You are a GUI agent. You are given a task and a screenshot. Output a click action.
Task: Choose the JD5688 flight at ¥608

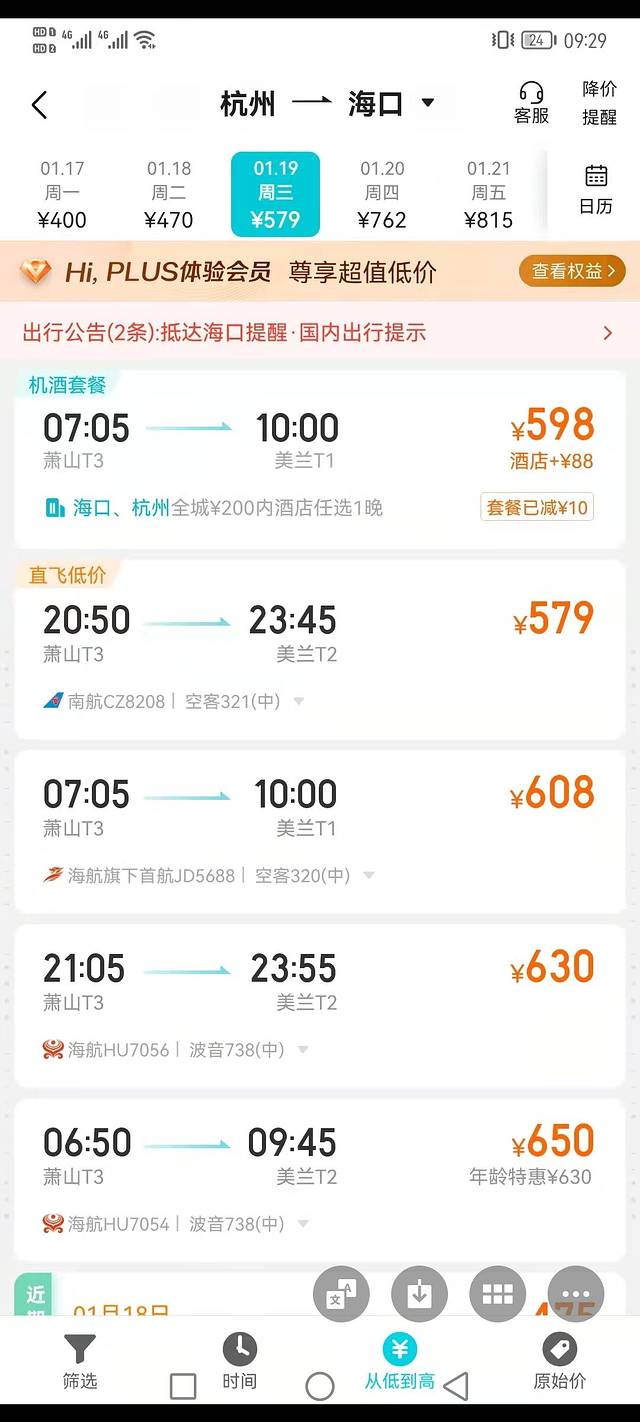[319, 830]
